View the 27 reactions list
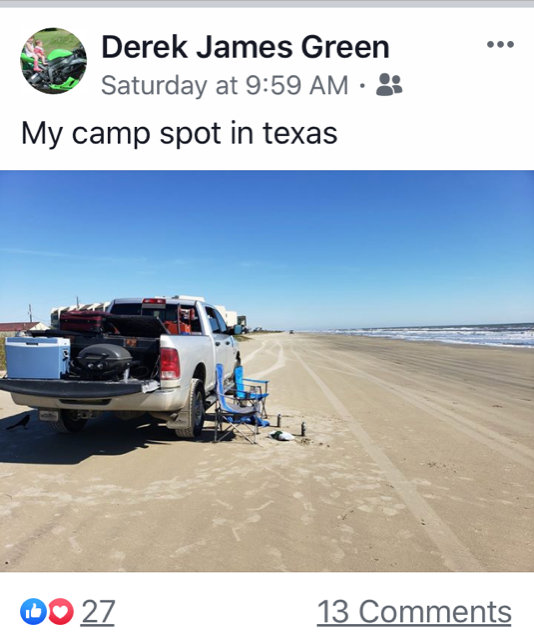This screenshot has width=534, height=640. pos(67,611)
